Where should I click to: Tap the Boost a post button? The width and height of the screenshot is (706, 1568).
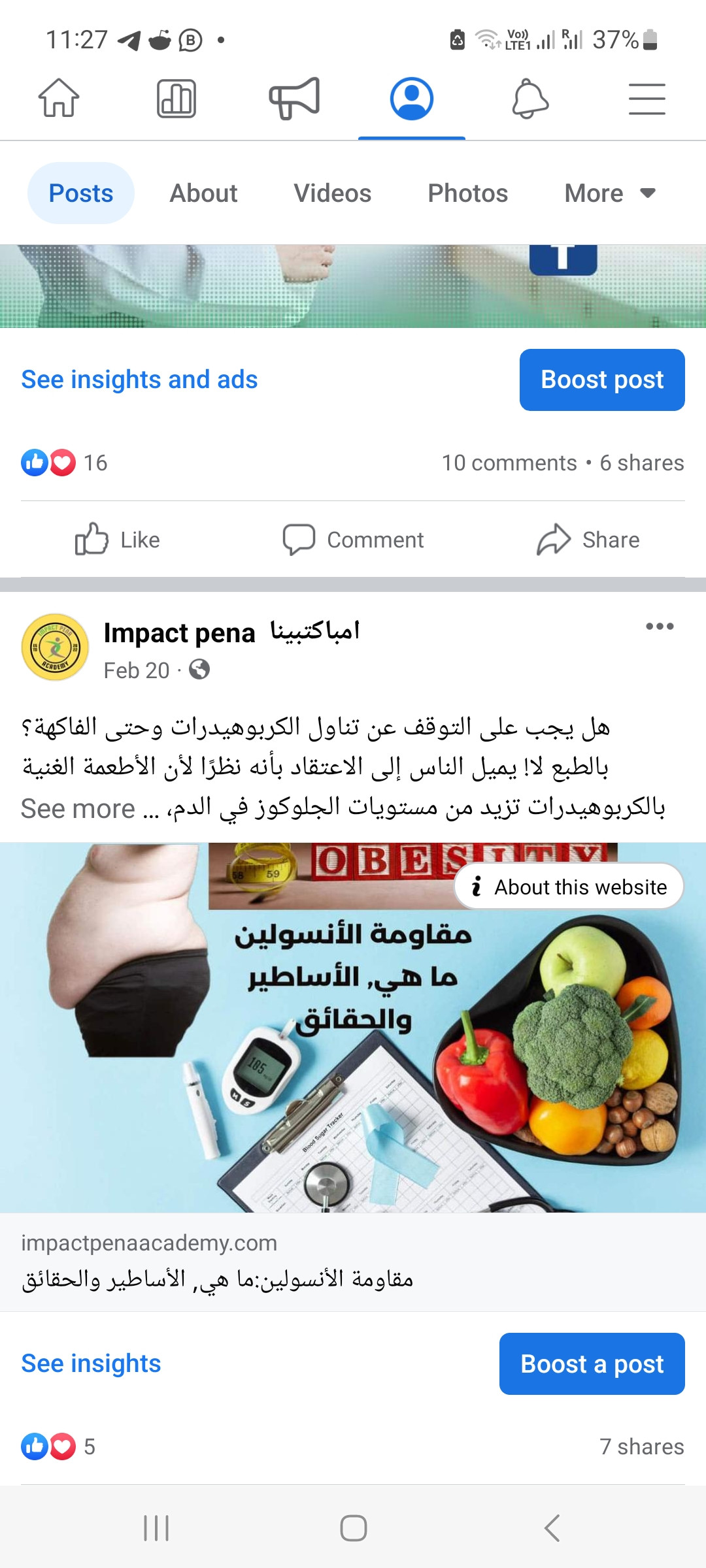[592, 1364]
